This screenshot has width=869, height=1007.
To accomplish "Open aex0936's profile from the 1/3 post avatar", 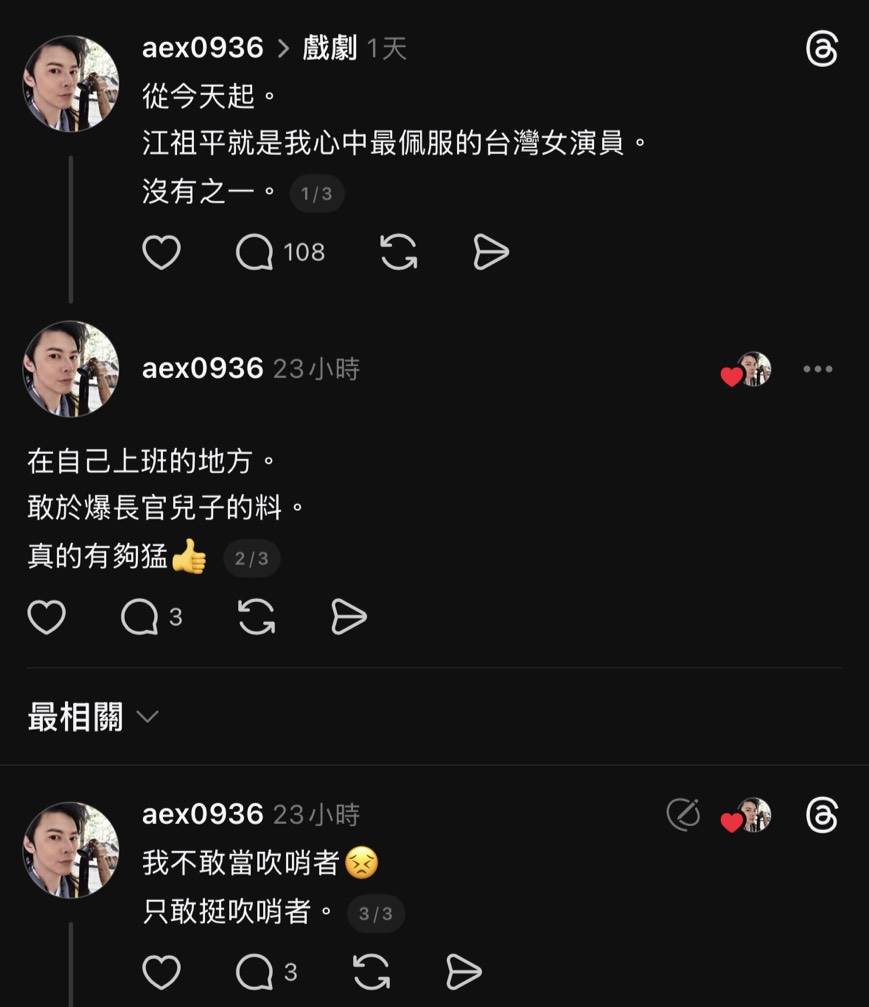I will 70,84.
